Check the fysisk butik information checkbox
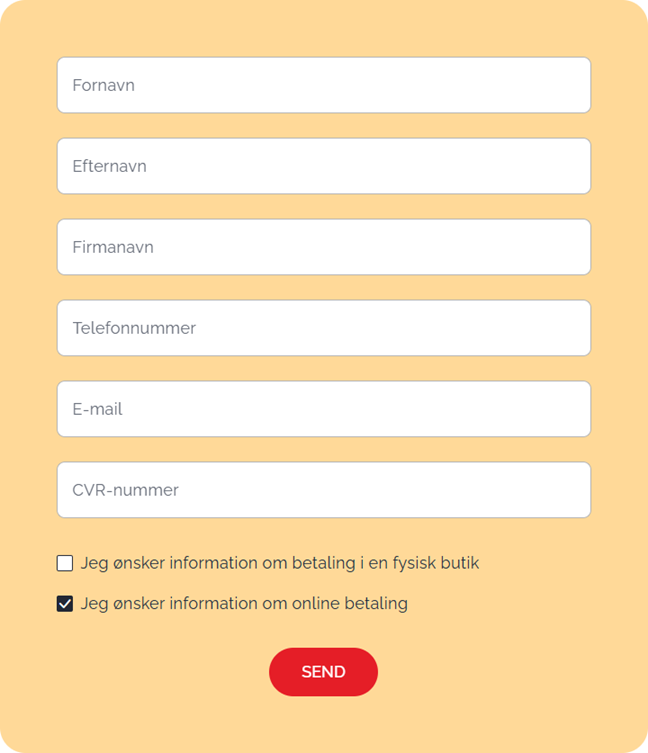 tap(65, 563)
